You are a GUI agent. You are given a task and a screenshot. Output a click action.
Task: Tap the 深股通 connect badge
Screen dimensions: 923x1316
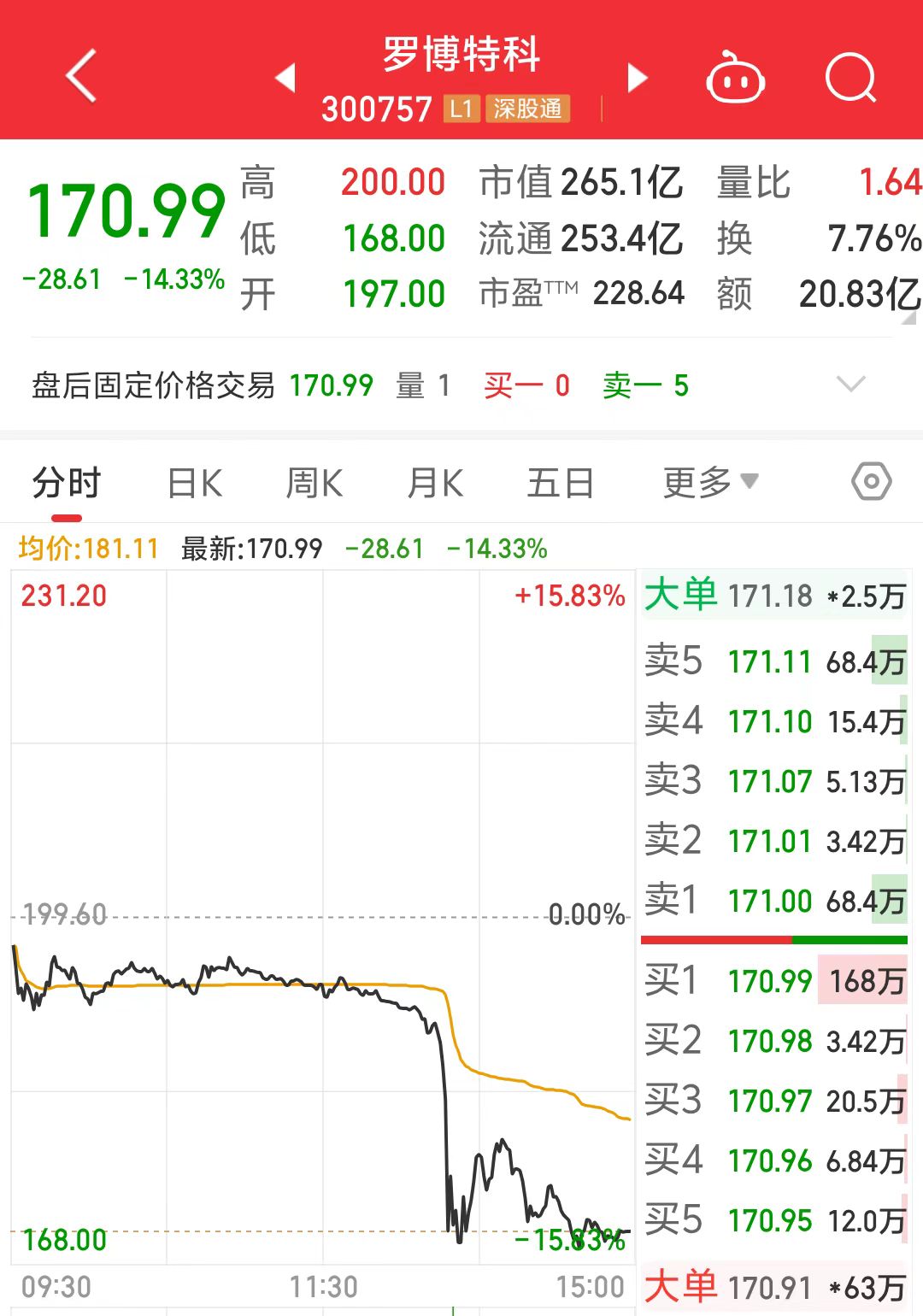coord(528,109)
